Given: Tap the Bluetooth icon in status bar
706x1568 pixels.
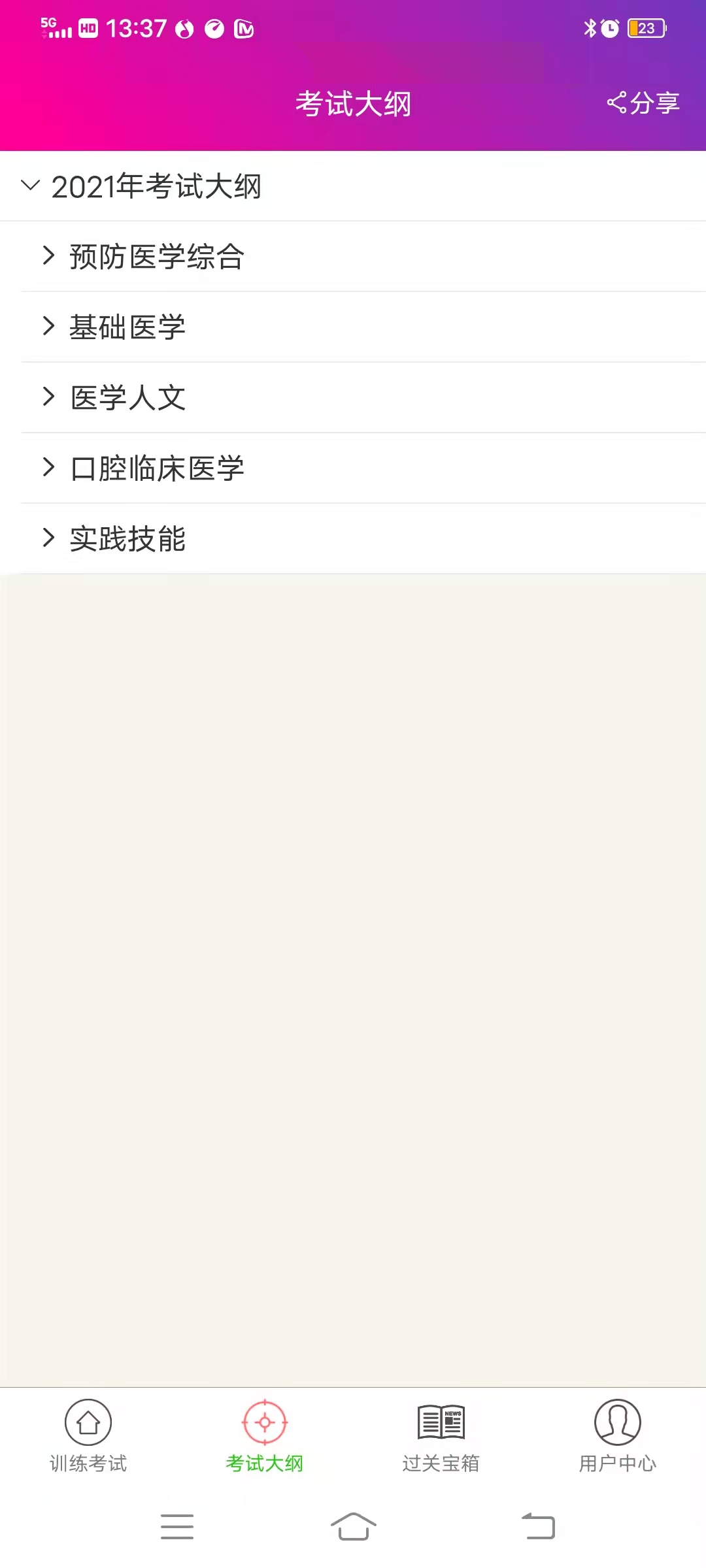Looking at the screenshot, I should [x=589, y=29].
